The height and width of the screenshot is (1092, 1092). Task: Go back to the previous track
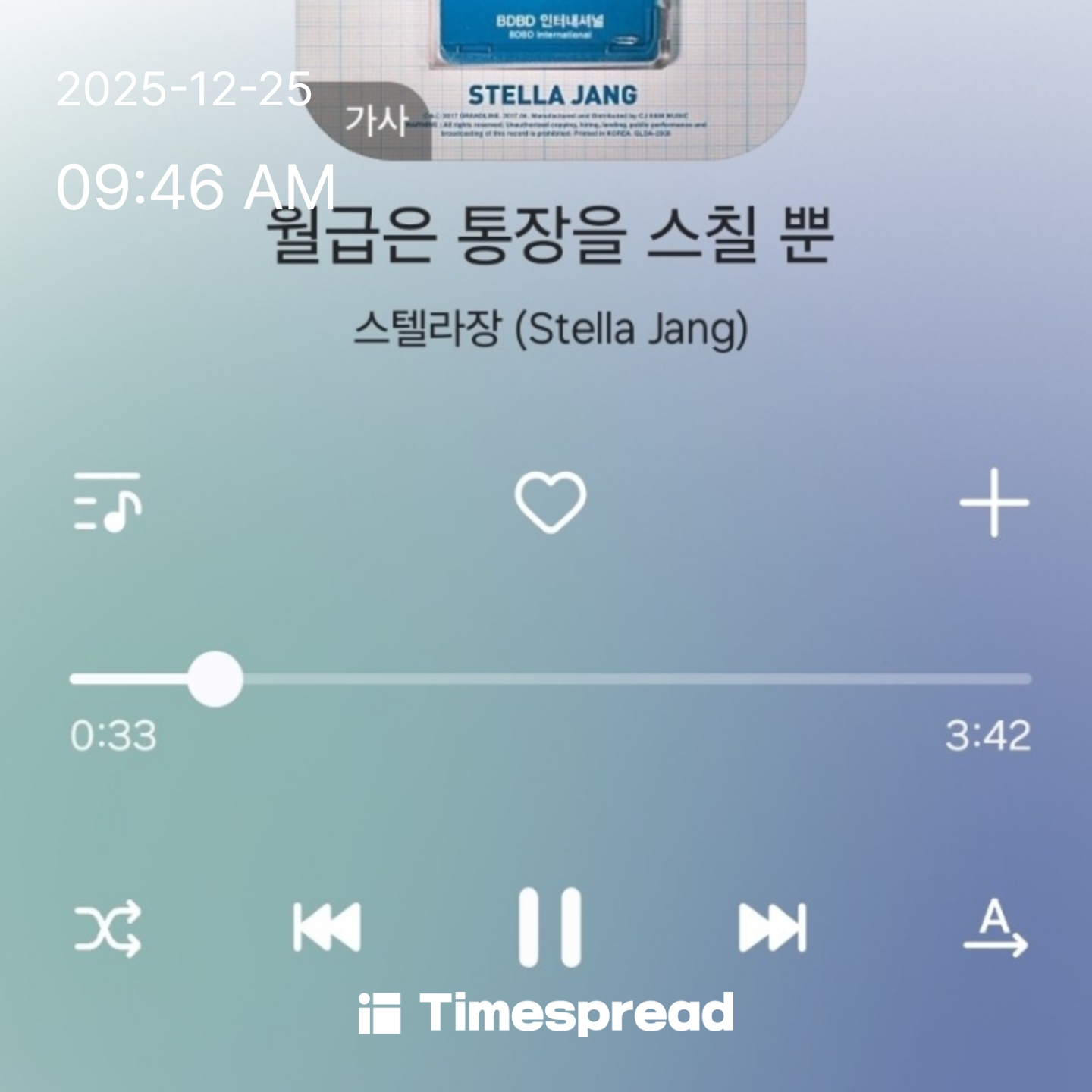[x=327, y=927]
